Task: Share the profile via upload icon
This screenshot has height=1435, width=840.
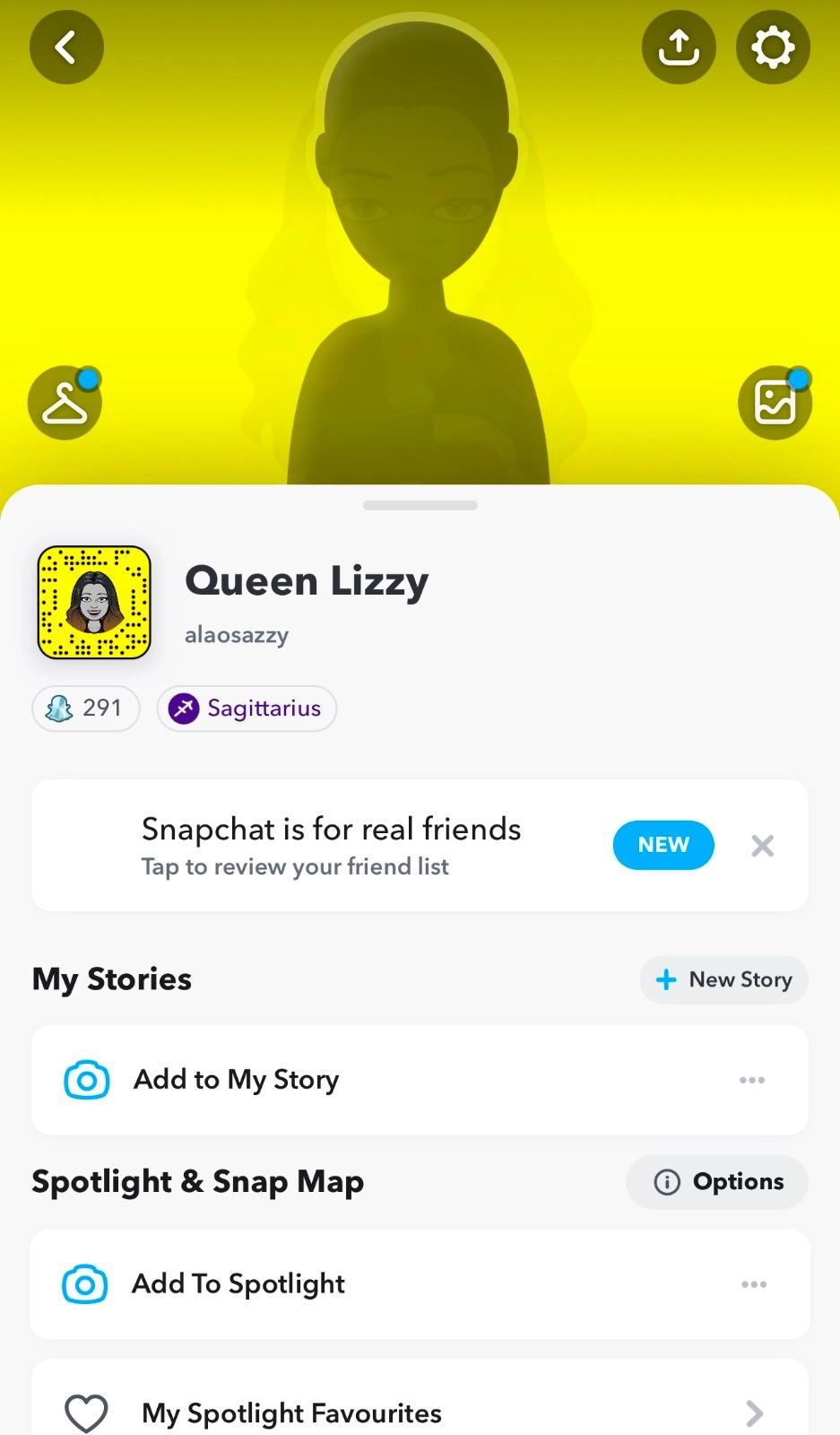Action: pos(679,47)
